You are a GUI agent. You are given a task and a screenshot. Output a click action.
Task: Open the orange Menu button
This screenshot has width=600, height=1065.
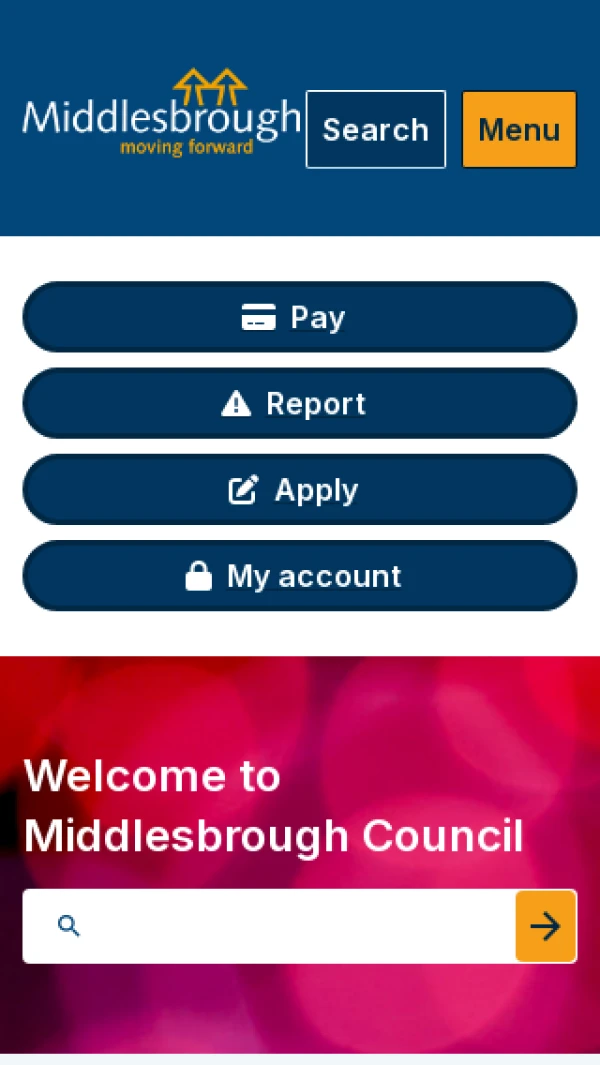(x=519, y=130)
